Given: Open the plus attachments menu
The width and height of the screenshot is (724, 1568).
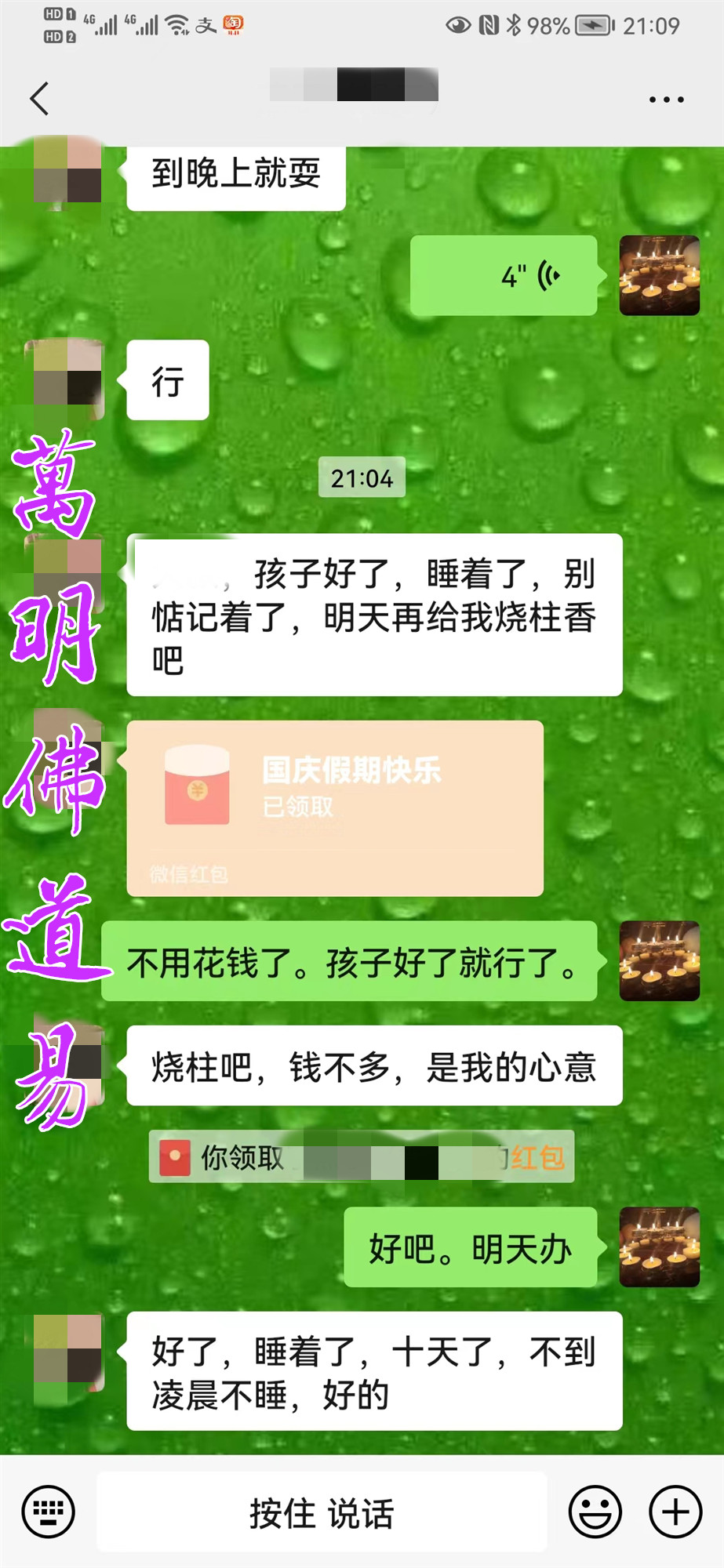Looking at the screenshot, I should pyautogui.click(x=675, y=1512).
